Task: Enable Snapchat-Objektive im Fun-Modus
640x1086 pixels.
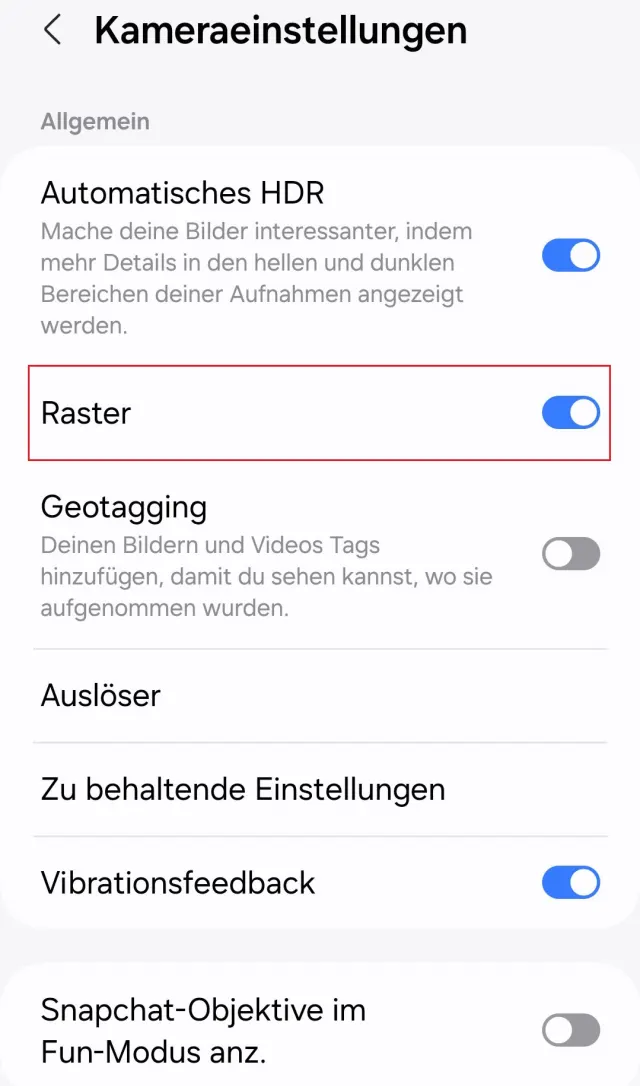Action: coord(570,1029)
